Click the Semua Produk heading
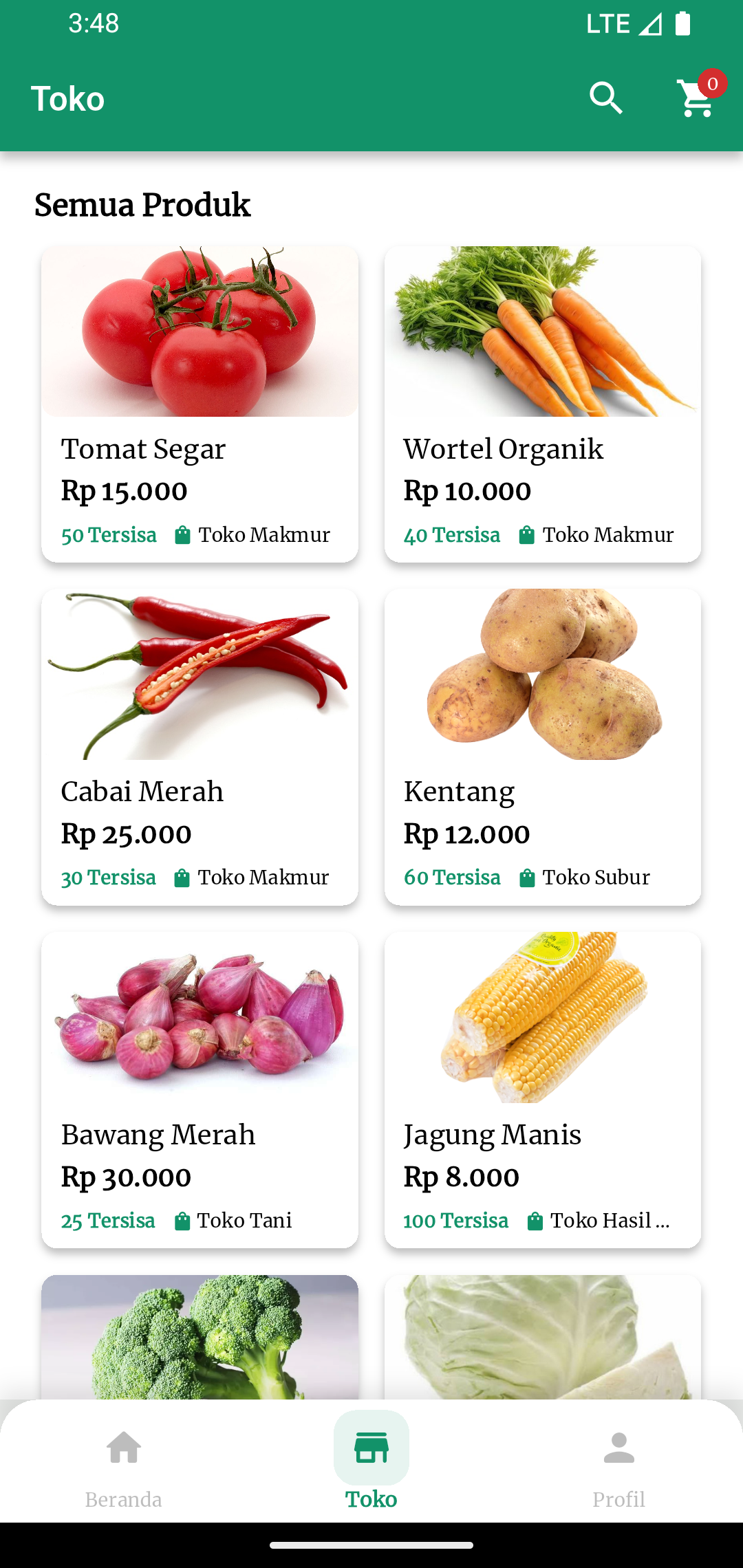The height and width of the screenshot is (1568, 743). [x=142, y=204]
